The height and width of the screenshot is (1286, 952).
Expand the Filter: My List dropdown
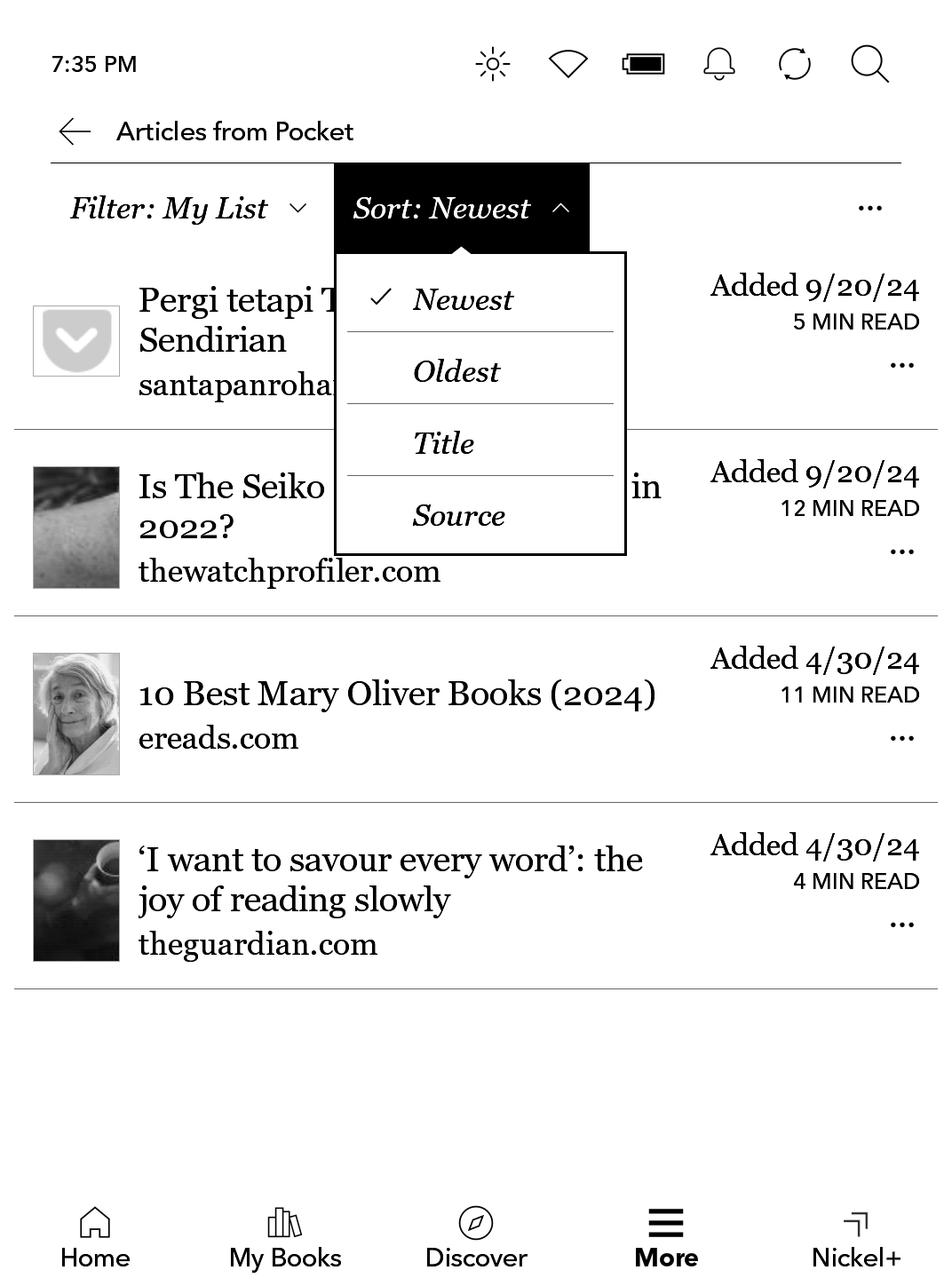tap(188, 209)
